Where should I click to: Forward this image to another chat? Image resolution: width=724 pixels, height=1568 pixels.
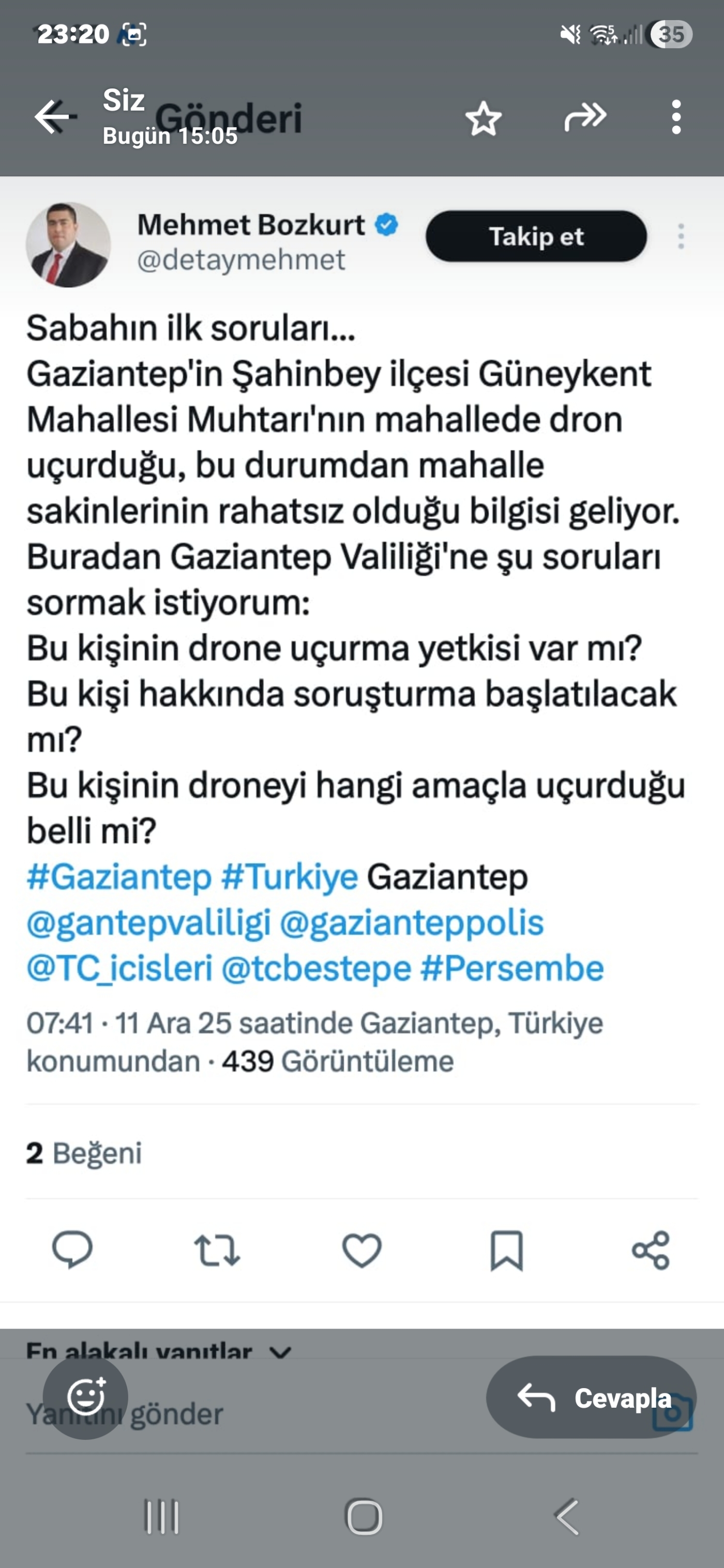584,117
